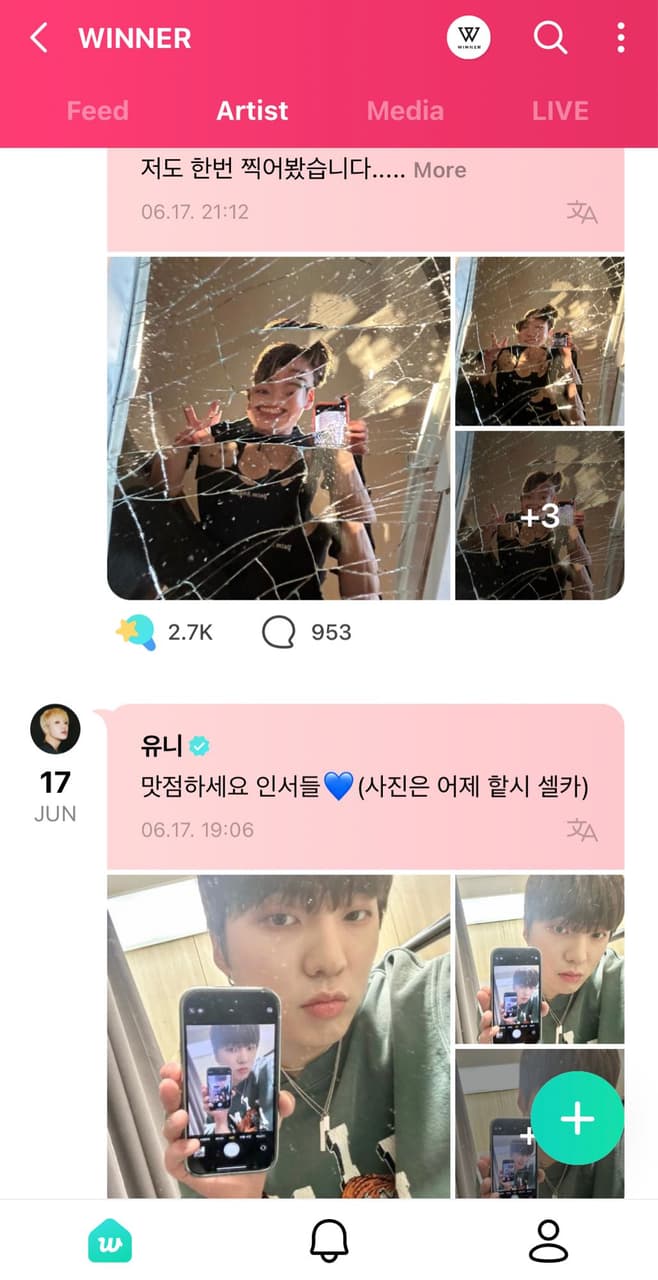Open the large broken mirror selfie photo
This screenshot has height=1280, width=658.
pos(279,428)
